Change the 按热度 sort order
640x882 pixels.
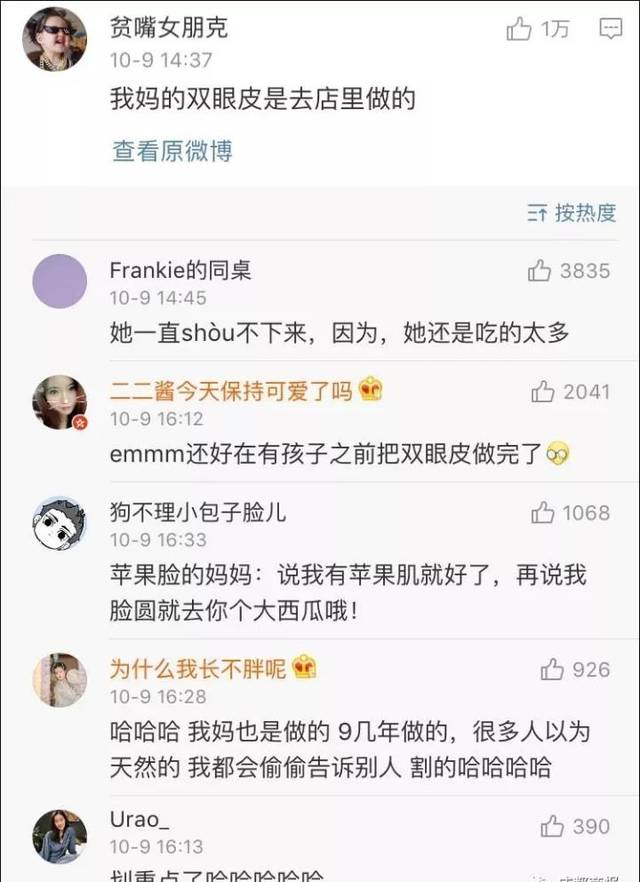(x=571, y=212)
